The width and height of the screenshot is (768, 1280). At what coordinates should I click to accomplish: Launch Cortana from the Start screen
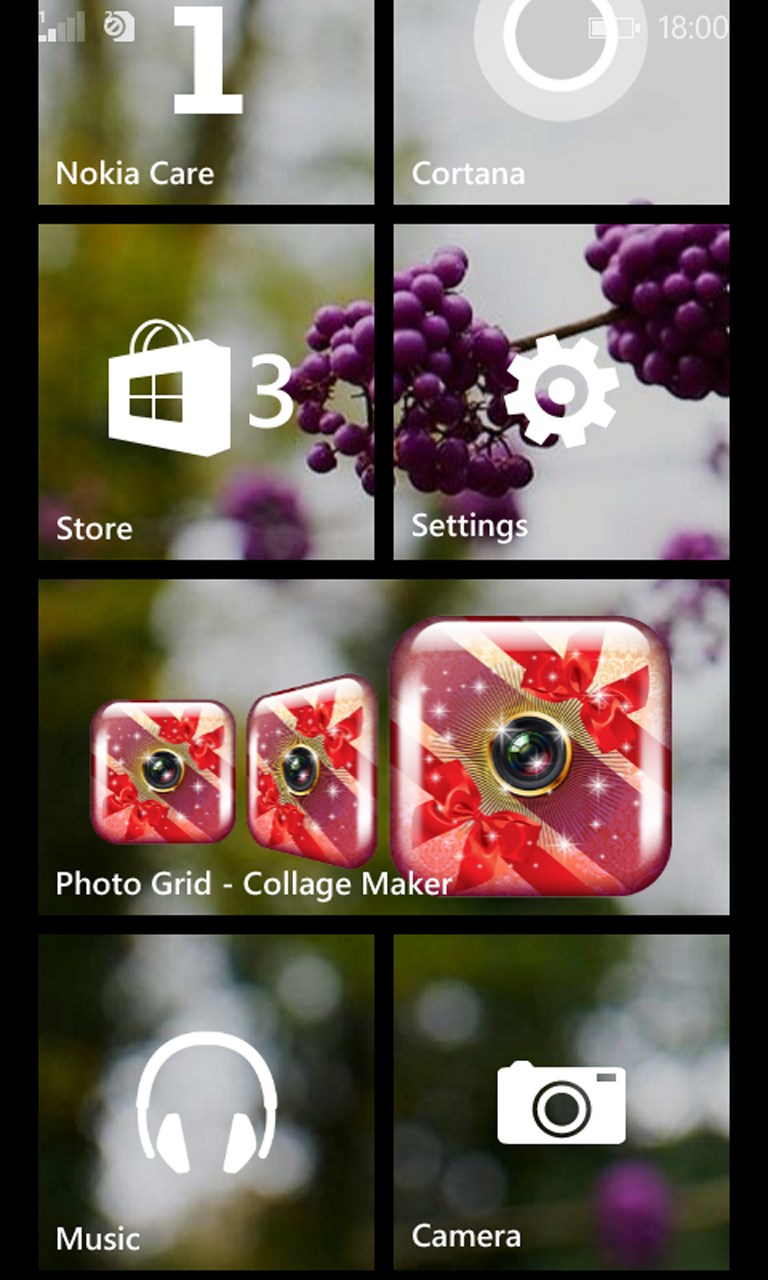561,102
